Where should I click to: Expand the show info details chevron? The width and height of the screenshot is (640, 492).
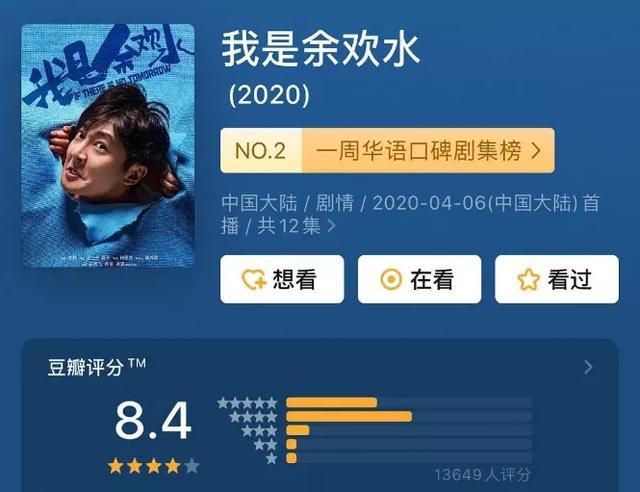tap(332, 227)
